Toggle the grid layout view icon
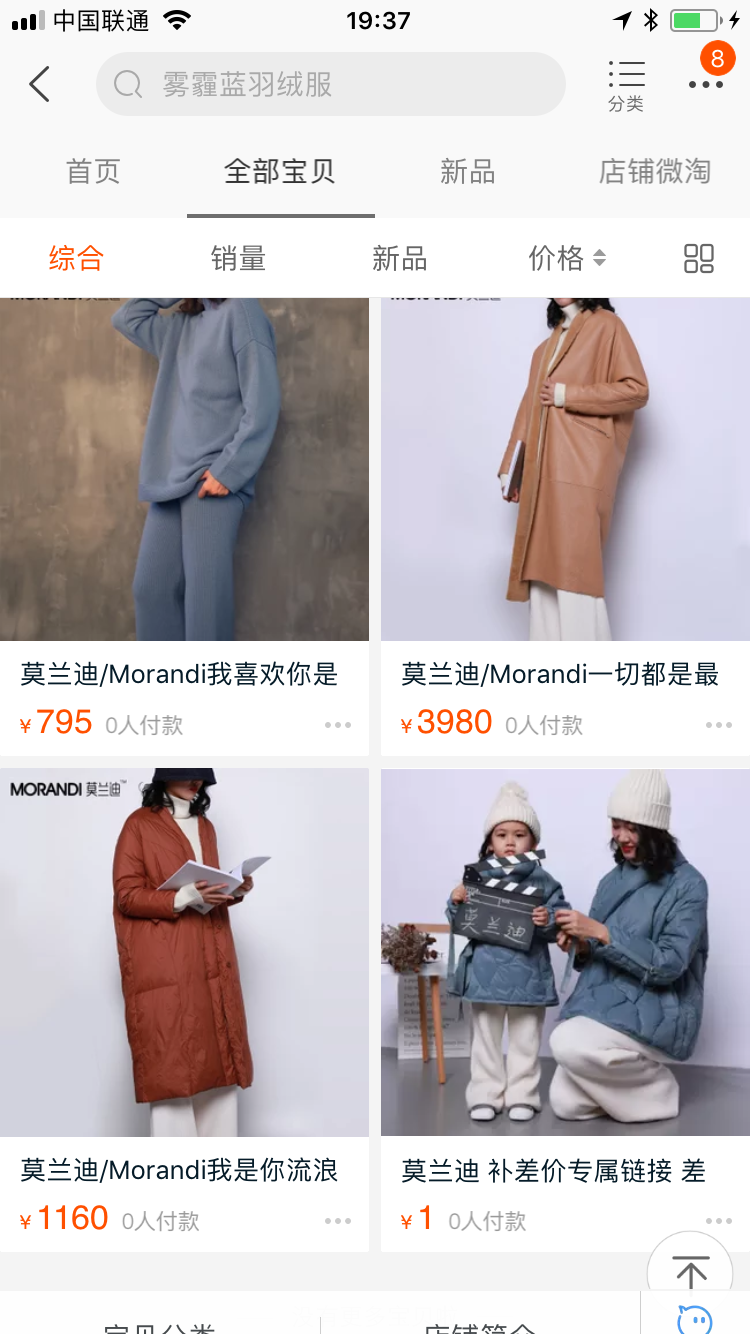The width and height of the screenshot is (750, 1334). click(698, 259)
